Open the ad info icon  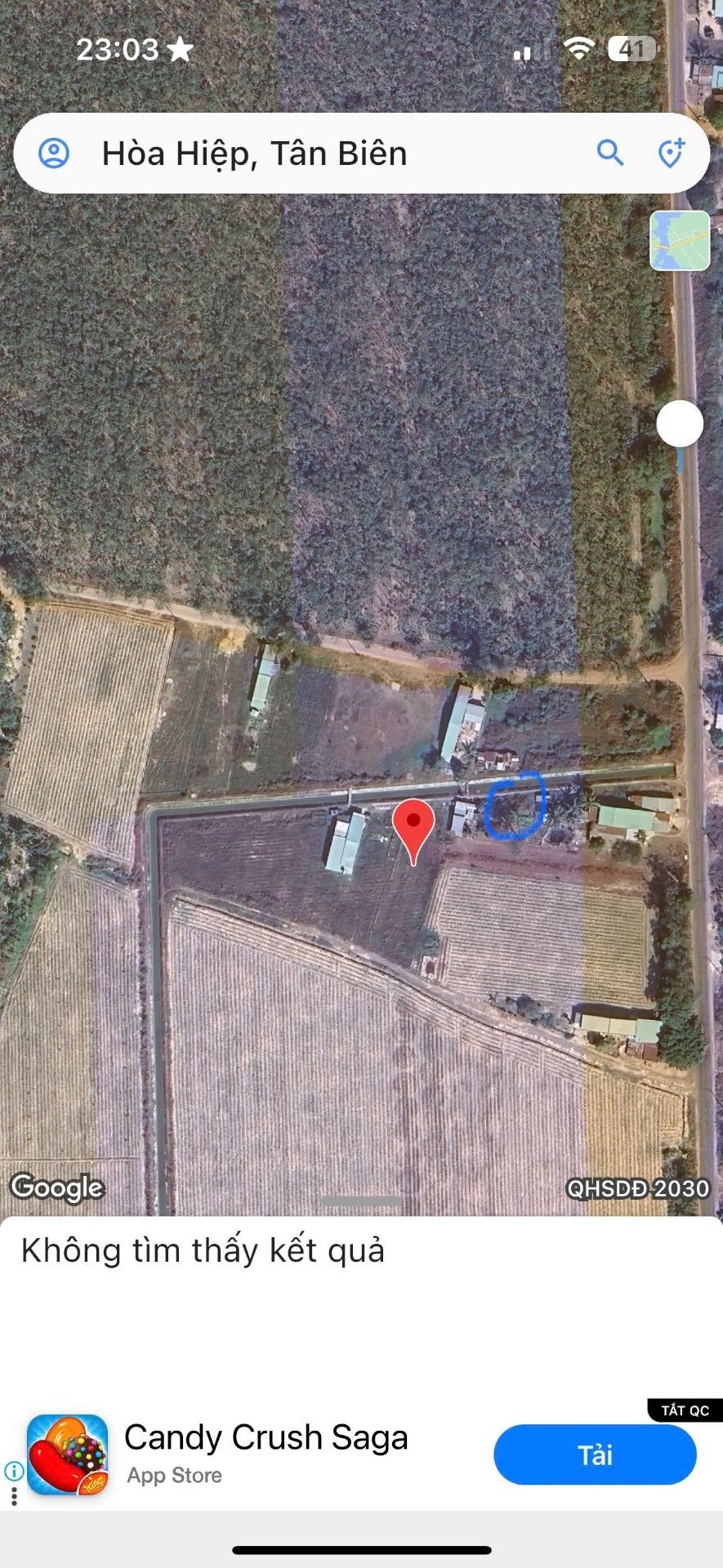(14, 1471)
